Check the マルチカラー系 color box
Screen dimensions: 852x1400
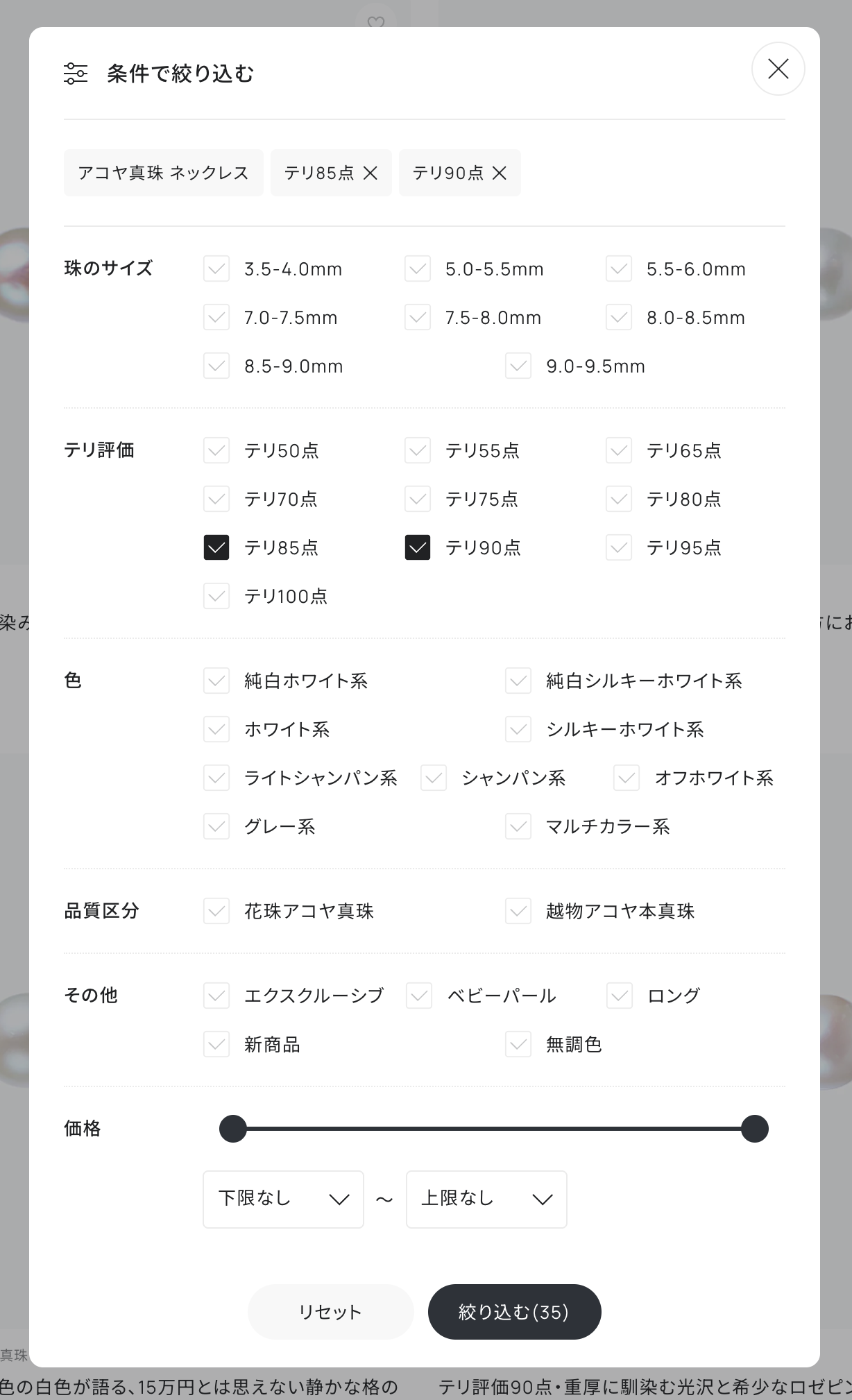point(518,827)
